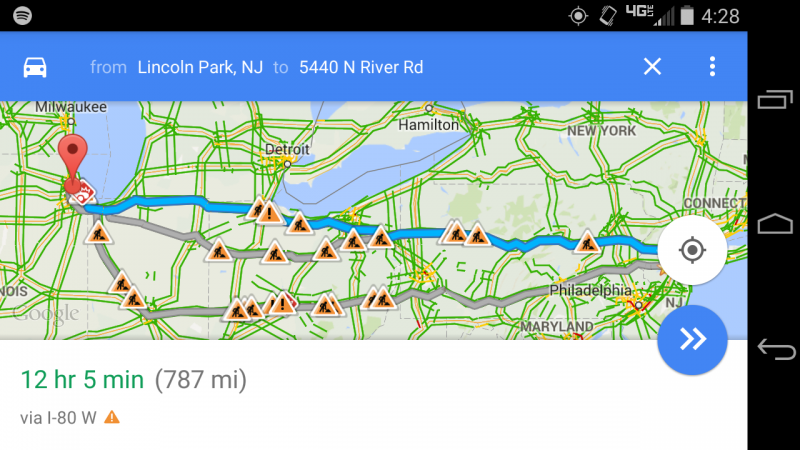Edit starting point Lincoln Park, NJ
The image size is (800, 450).
198,67
